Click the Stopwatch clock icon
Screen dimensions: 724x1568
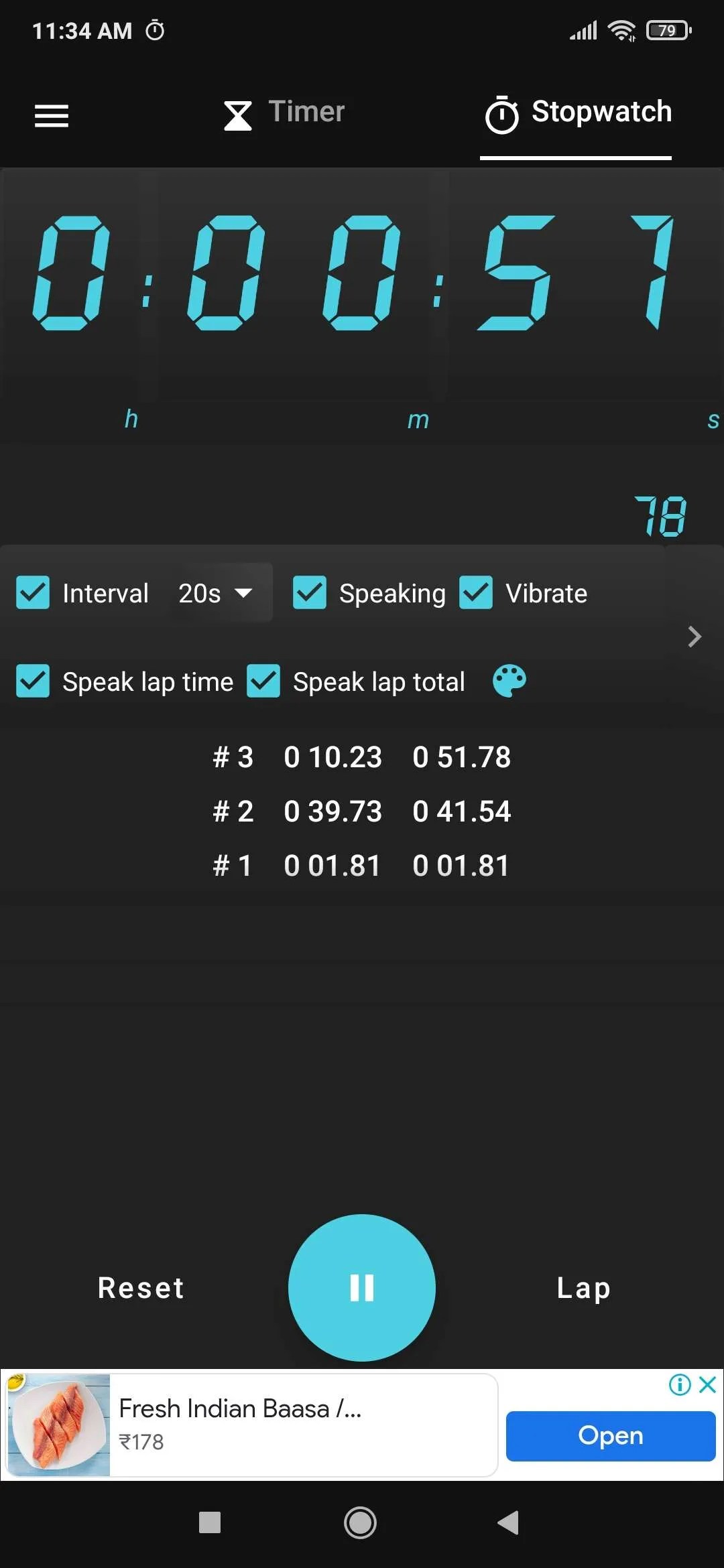pos(503,113)
